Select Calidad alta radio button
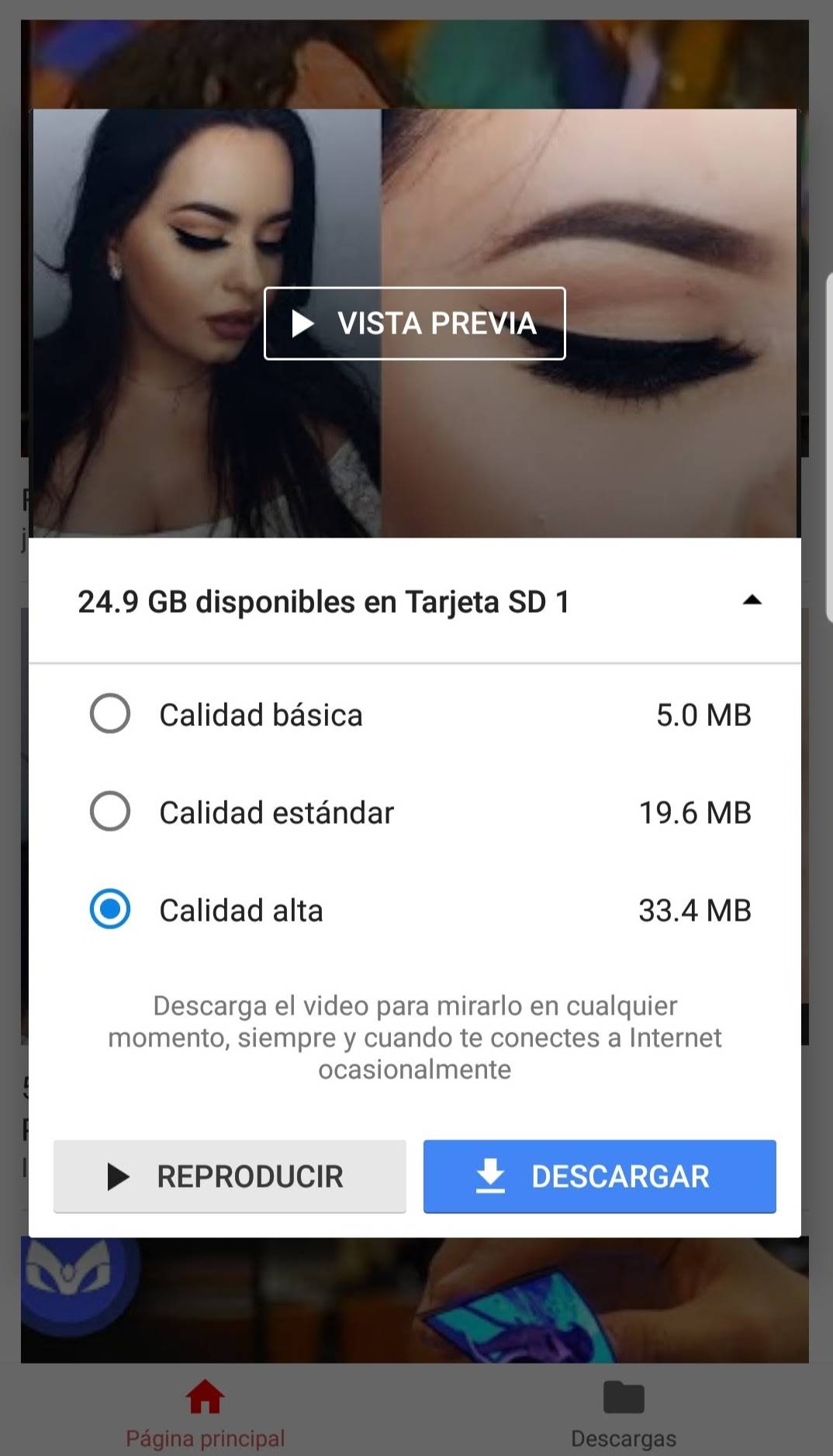 pyautogui.click(x=110, y=909)
